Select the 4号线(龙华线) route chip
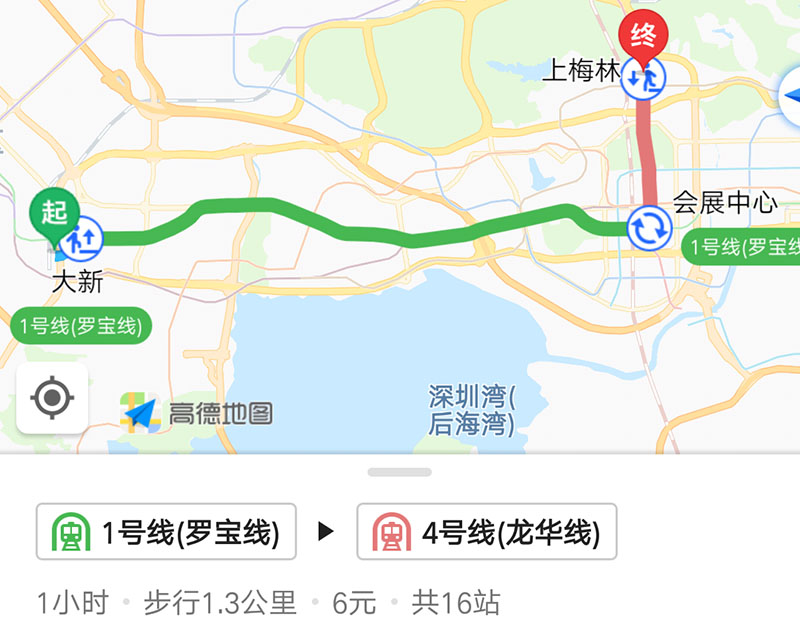 [x=486, y=532]
